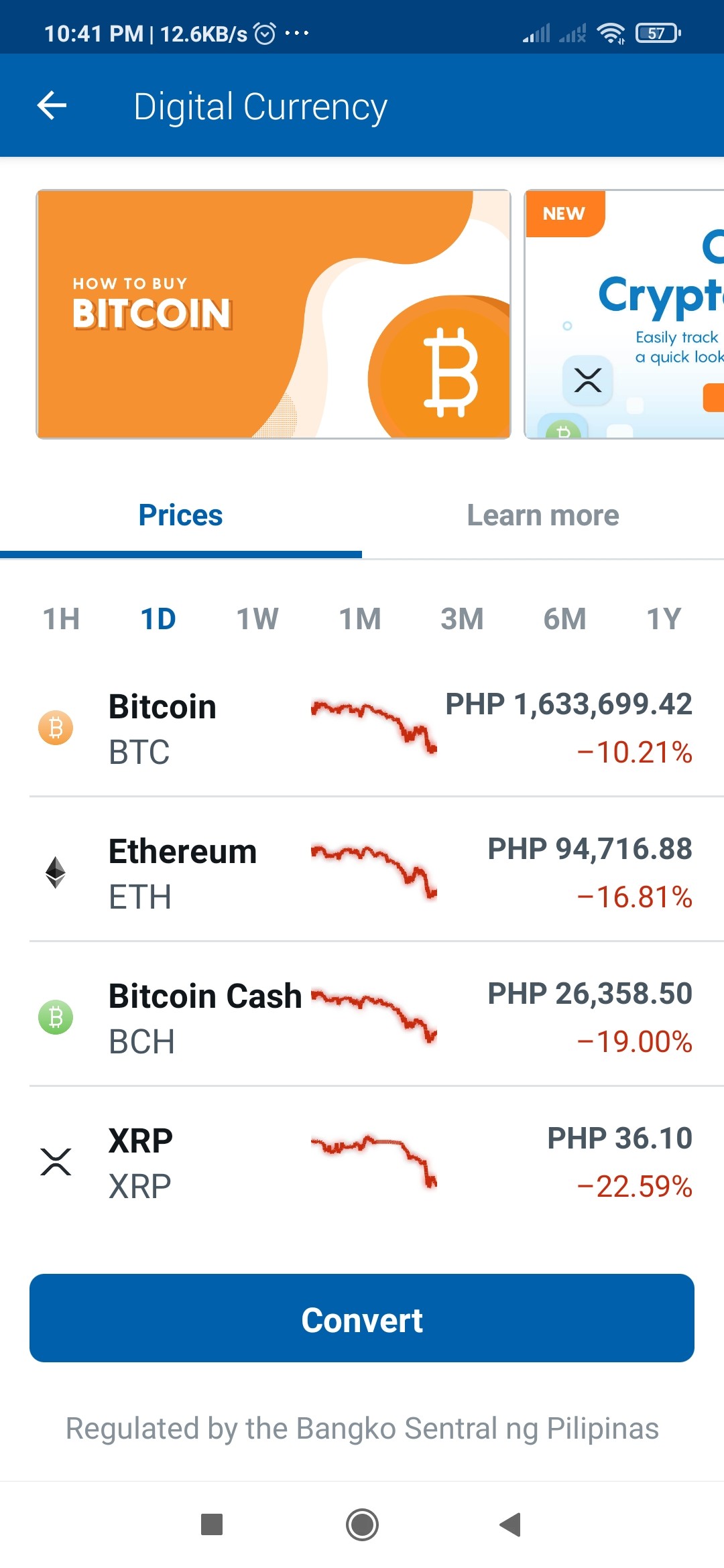Switch to the Learn more tab
This screenshot has height=1568, width=724.
point(543,515)
